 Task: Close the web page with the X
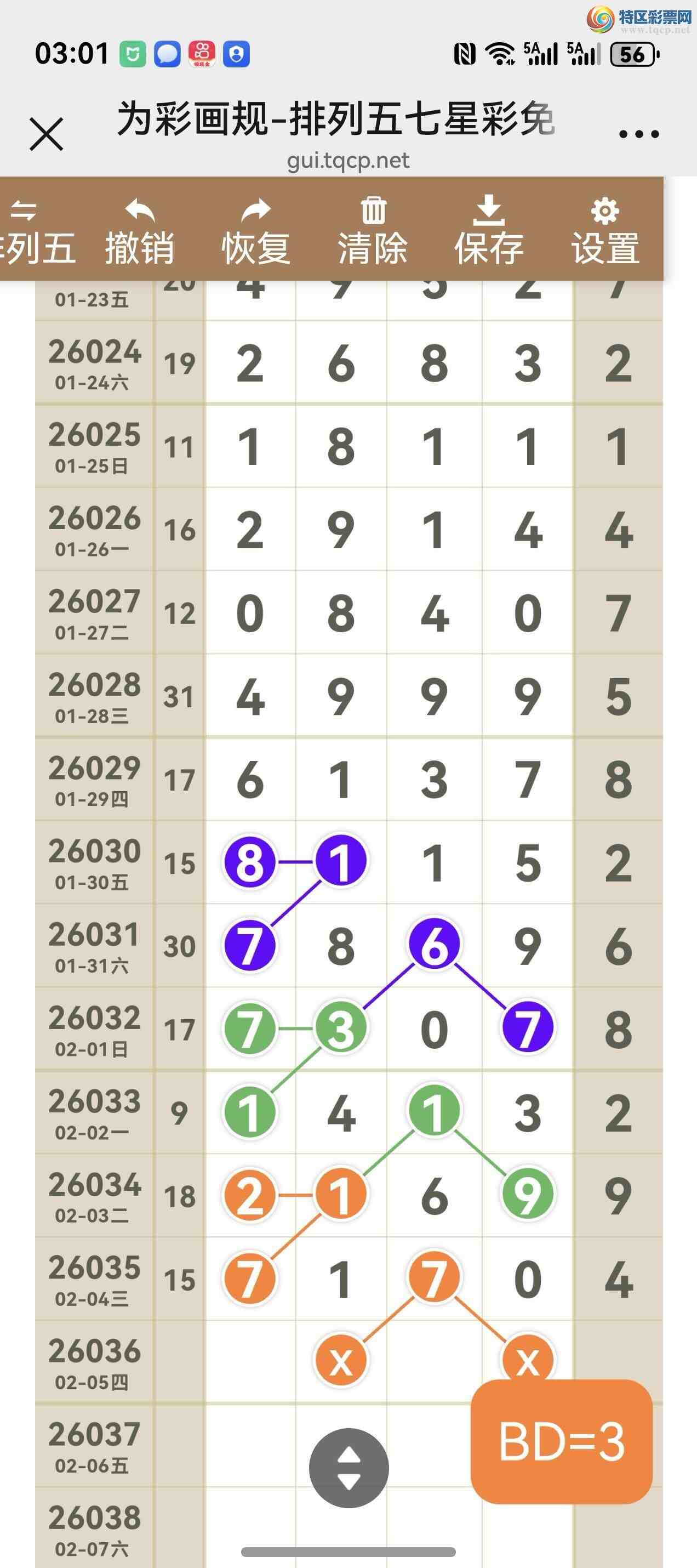(46, 134)
